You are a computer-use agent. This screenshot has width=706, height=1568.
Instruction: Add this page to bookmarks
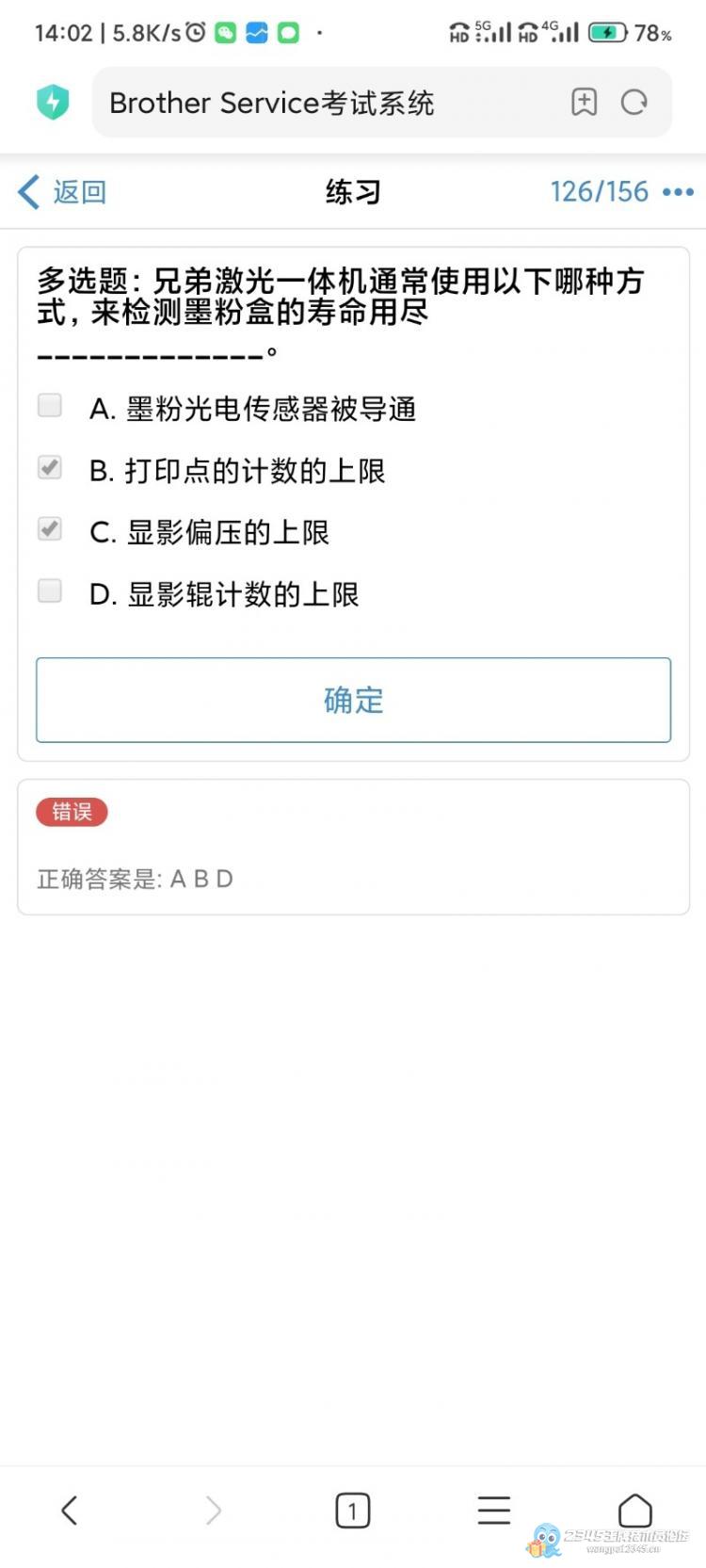point(584,102)
